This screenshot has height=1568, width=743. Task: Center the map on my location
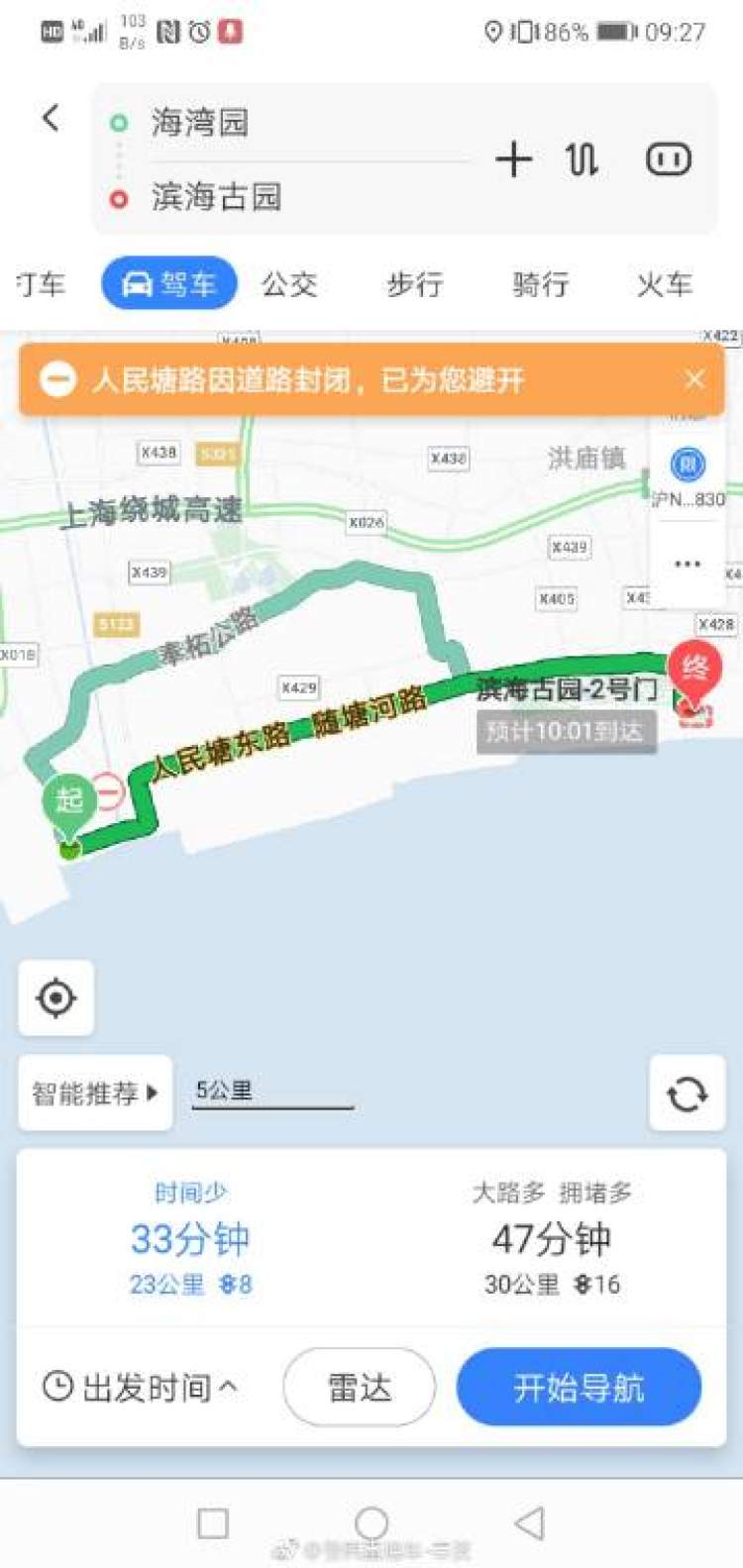click(x=56, y=997)
